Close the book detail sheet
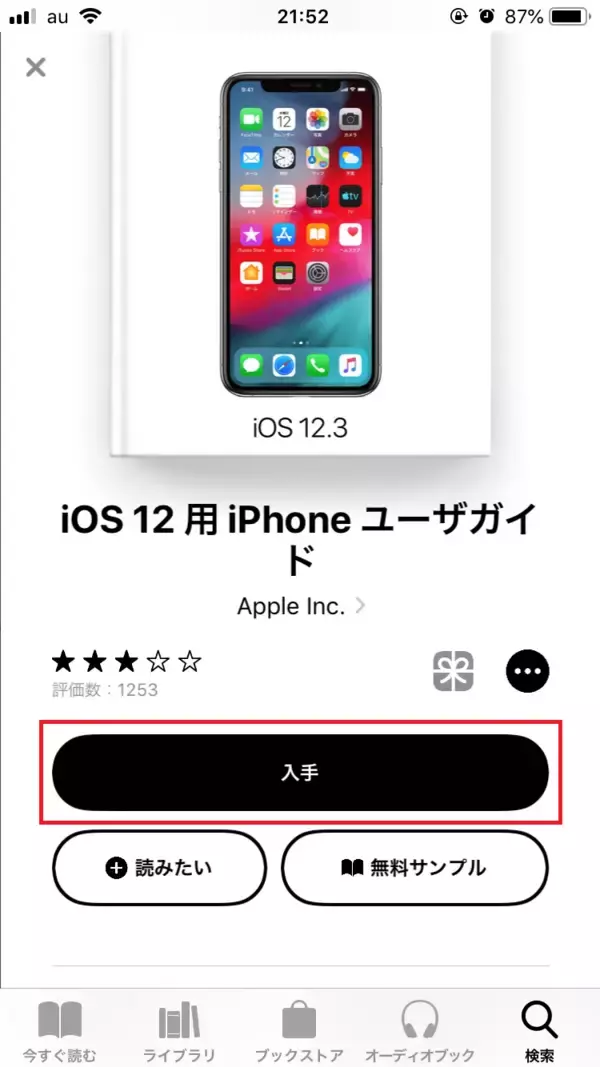600x1067 pixels. click(36, 68)
